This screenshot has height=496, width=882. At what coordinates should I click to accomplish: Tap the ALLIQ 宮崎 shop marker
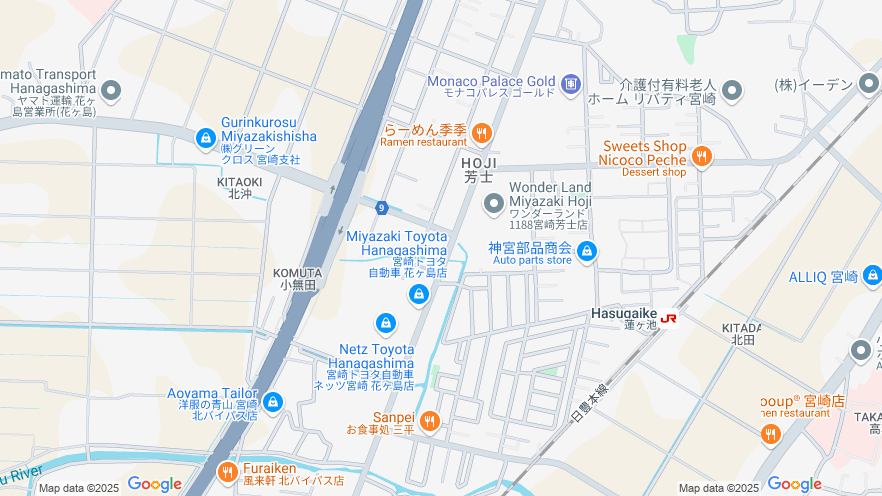click(x=872, y=275)
